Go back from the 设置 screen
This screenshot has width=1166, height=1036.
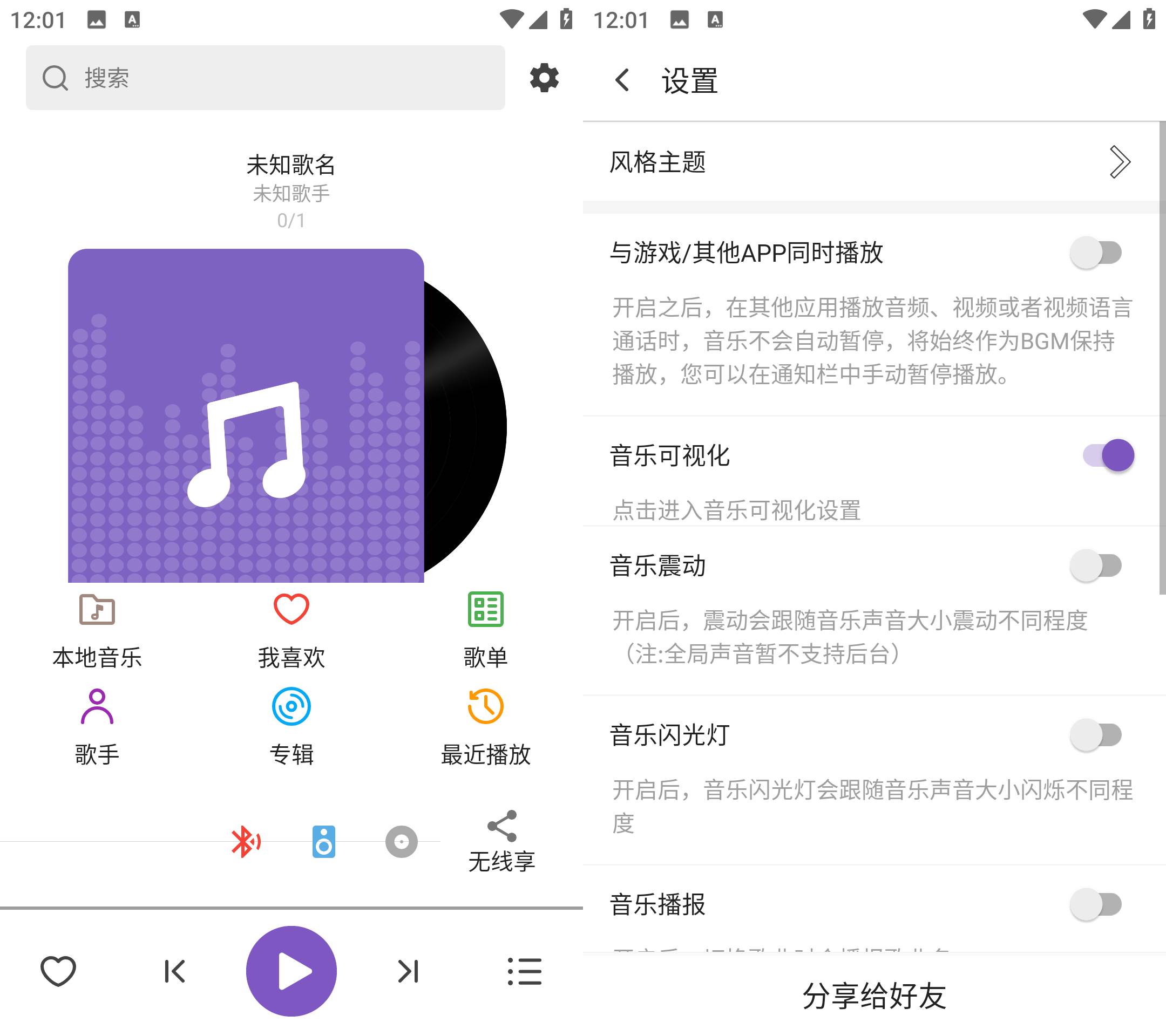tap(622, 80)
